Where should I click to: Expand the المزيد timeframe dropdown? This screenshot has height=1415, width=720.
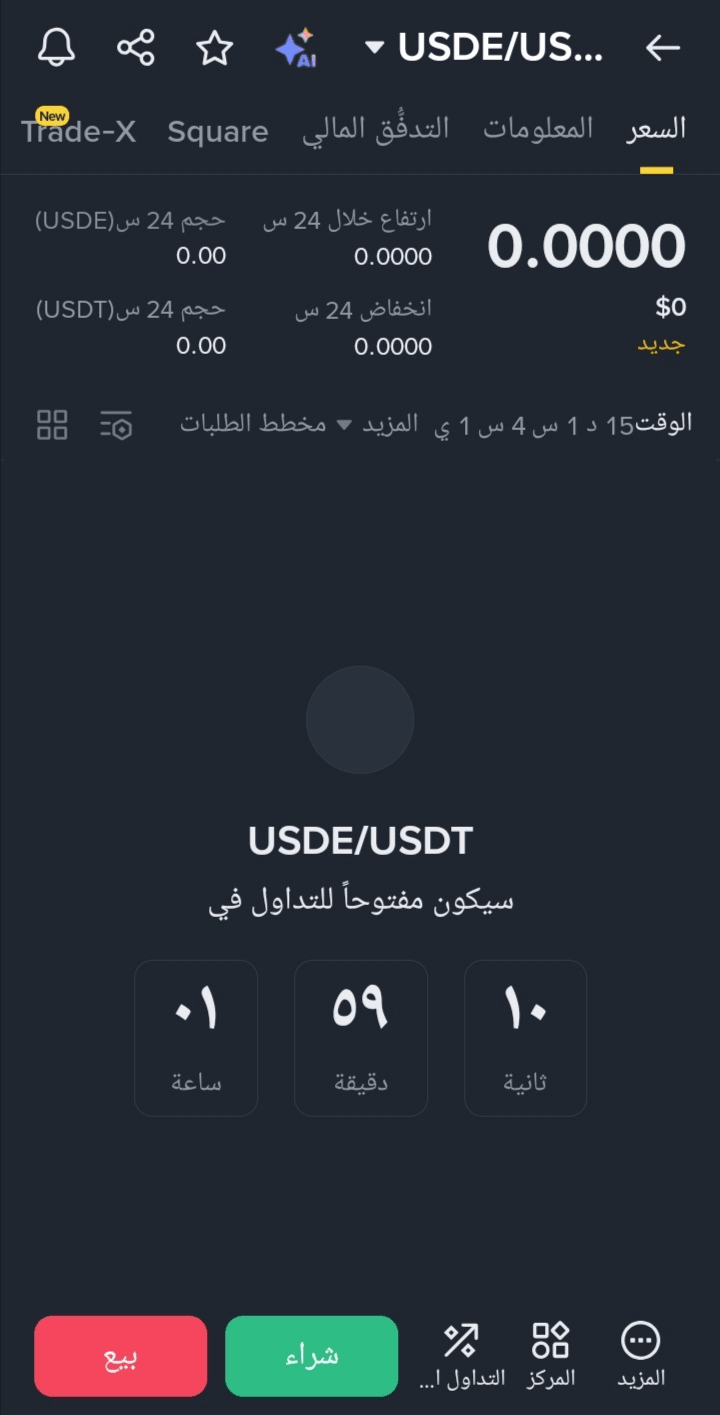pos(377,424)
